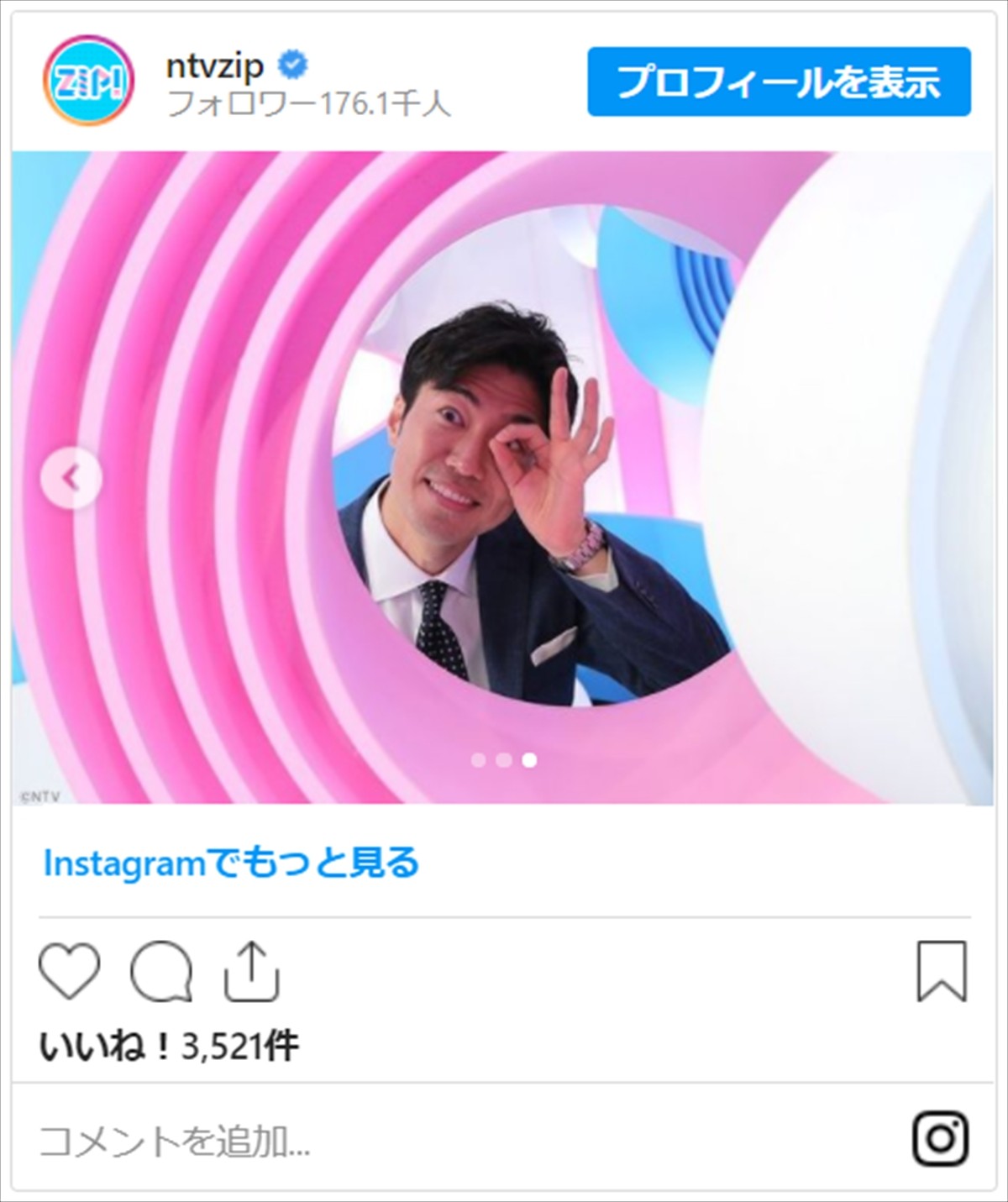Open the ntvzip username link

[x=215, y=65]
